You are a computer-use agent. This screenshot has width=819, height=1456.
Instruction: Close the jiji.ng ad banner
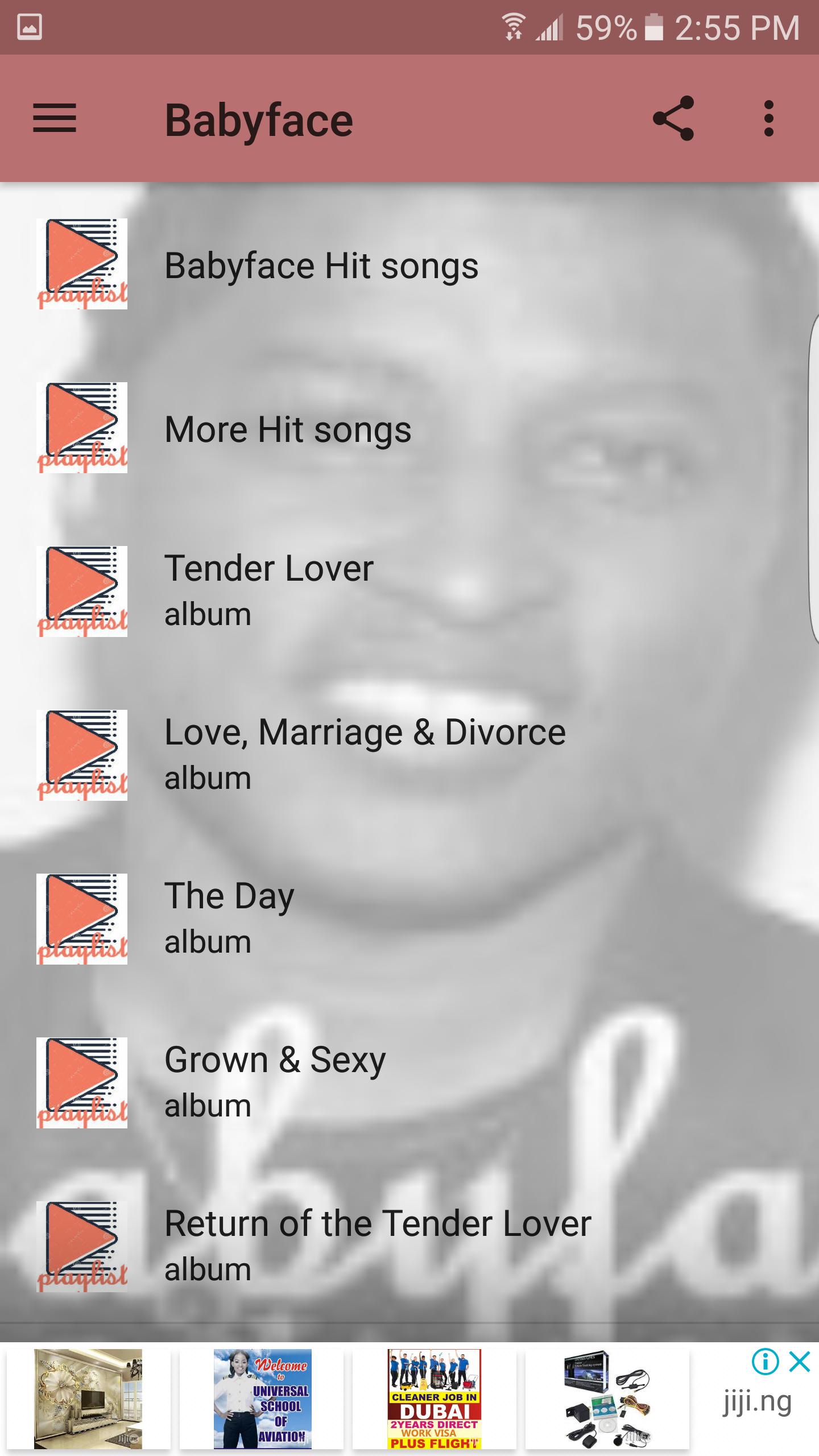point(800,1362)
